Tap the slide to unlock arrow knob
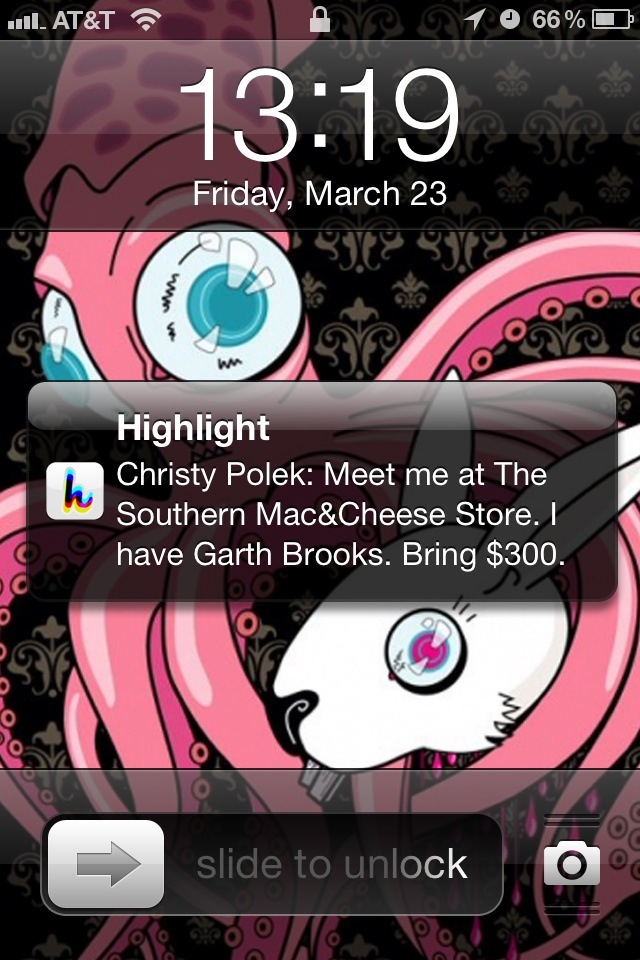 tap(106, 864)
